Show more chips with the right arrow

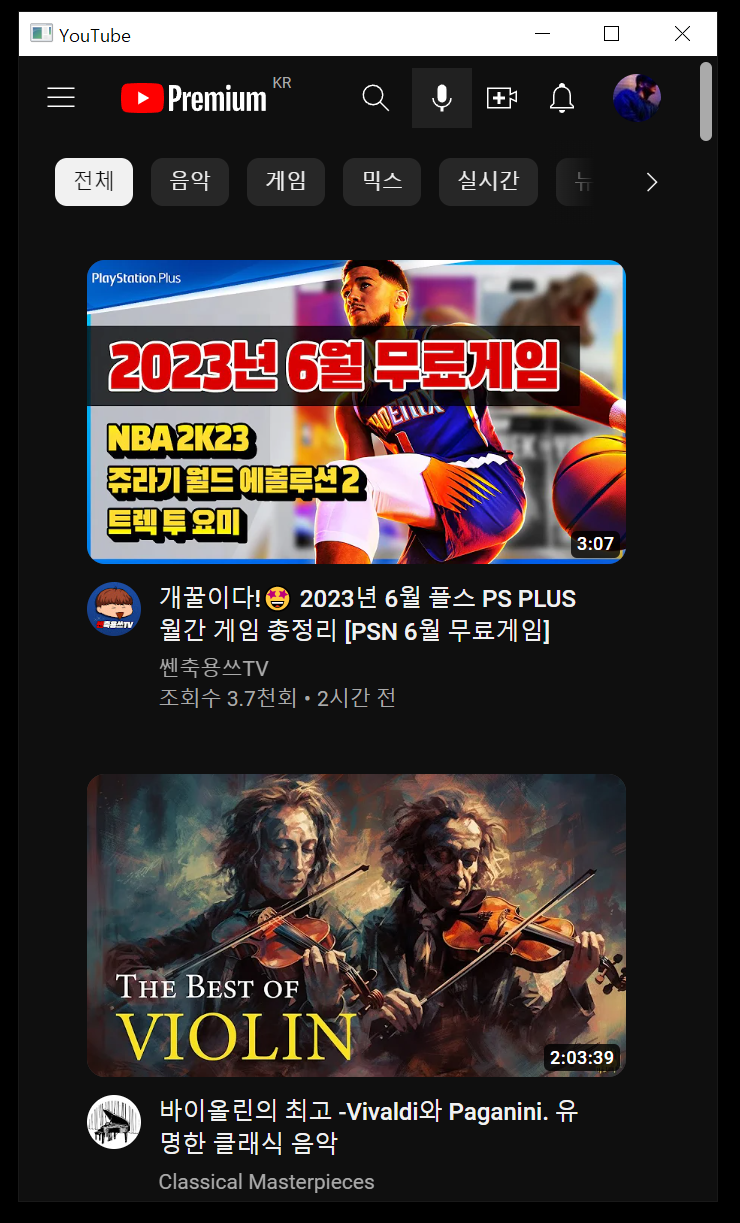point(652,182)
